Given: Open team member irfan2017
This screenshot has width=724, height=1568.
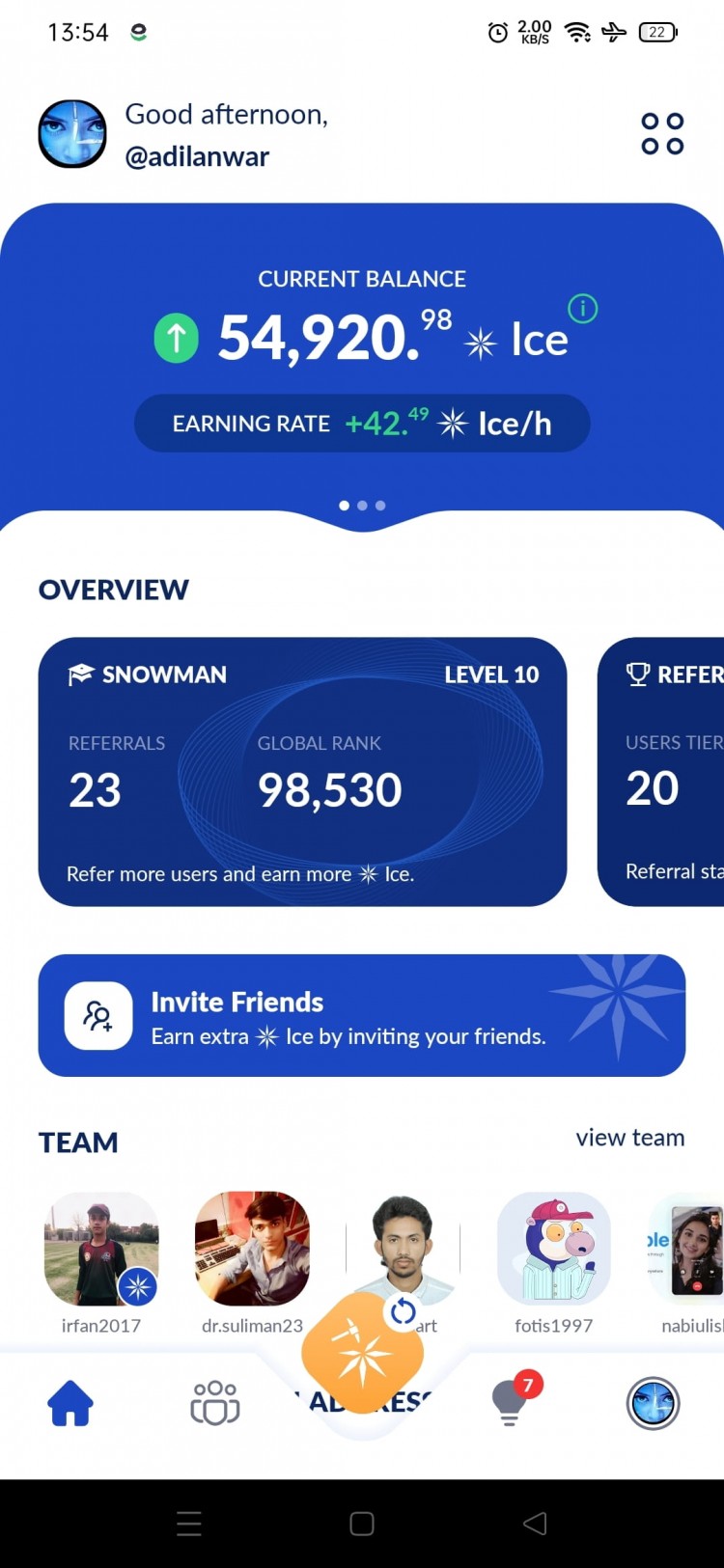Looking at the screenshot, I should pos(101,1251).
